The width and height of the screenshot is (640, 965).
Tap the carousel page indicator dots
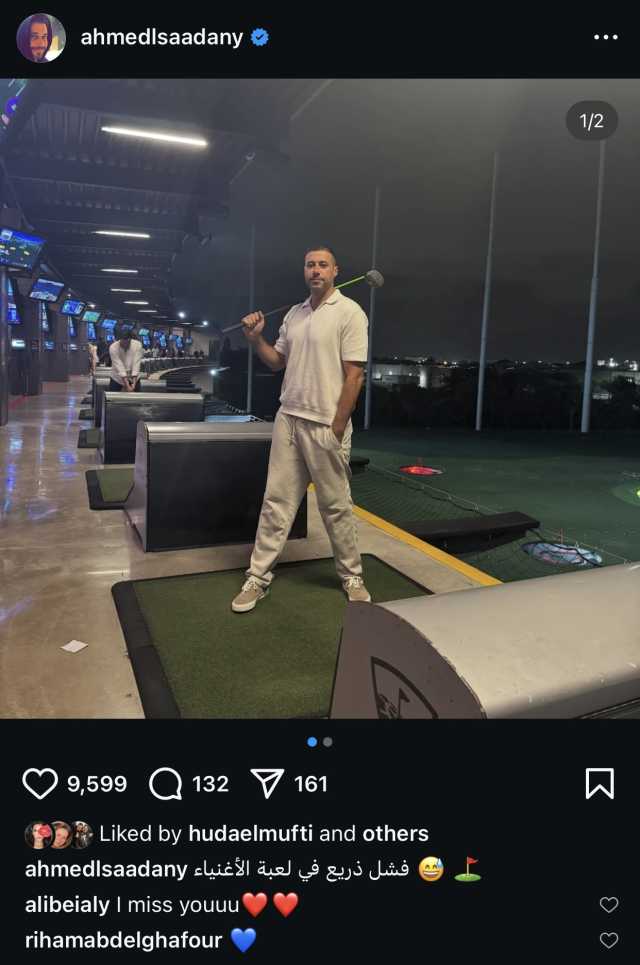(x=320, y=742)
